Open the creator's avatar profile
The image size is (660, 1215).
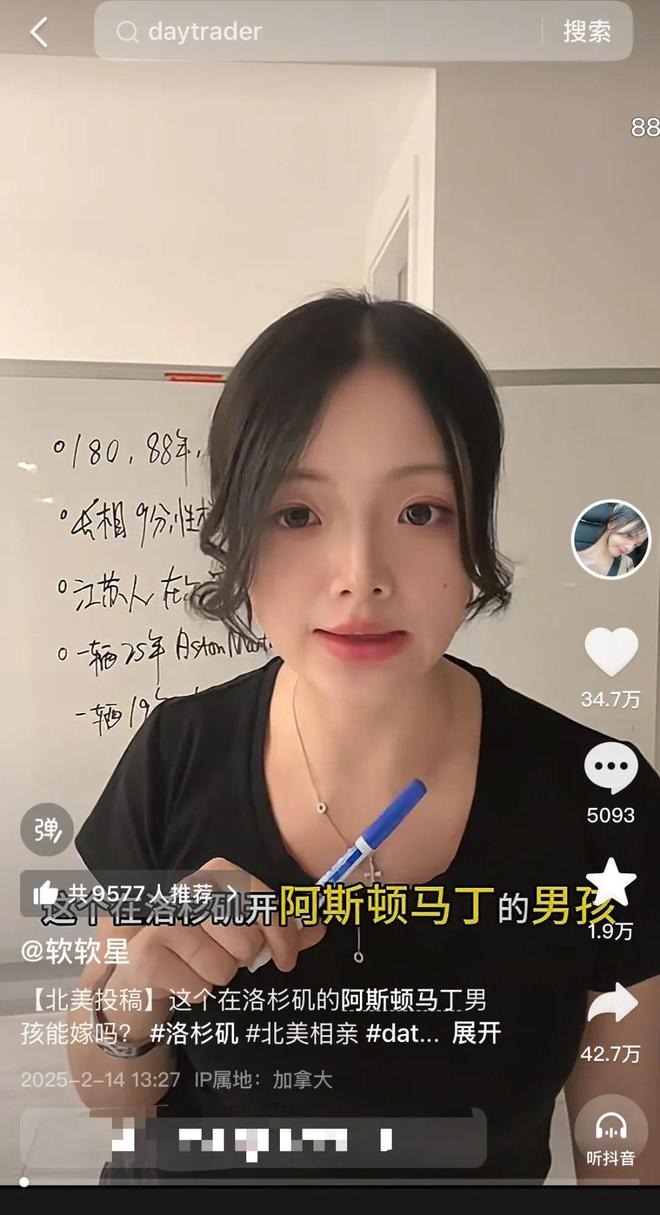[x=611, y=539]
